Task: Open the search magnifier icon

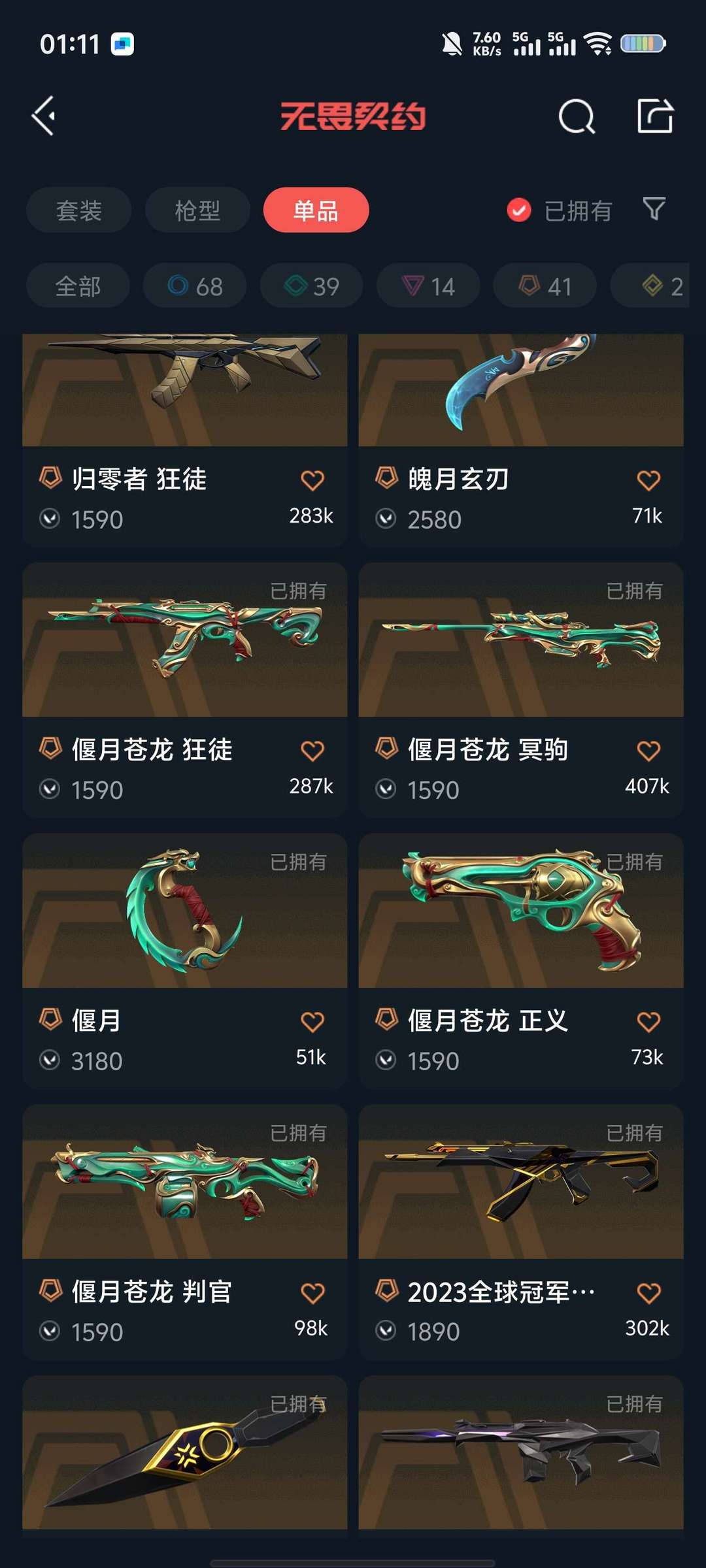Action: click(x=577, y=117)
